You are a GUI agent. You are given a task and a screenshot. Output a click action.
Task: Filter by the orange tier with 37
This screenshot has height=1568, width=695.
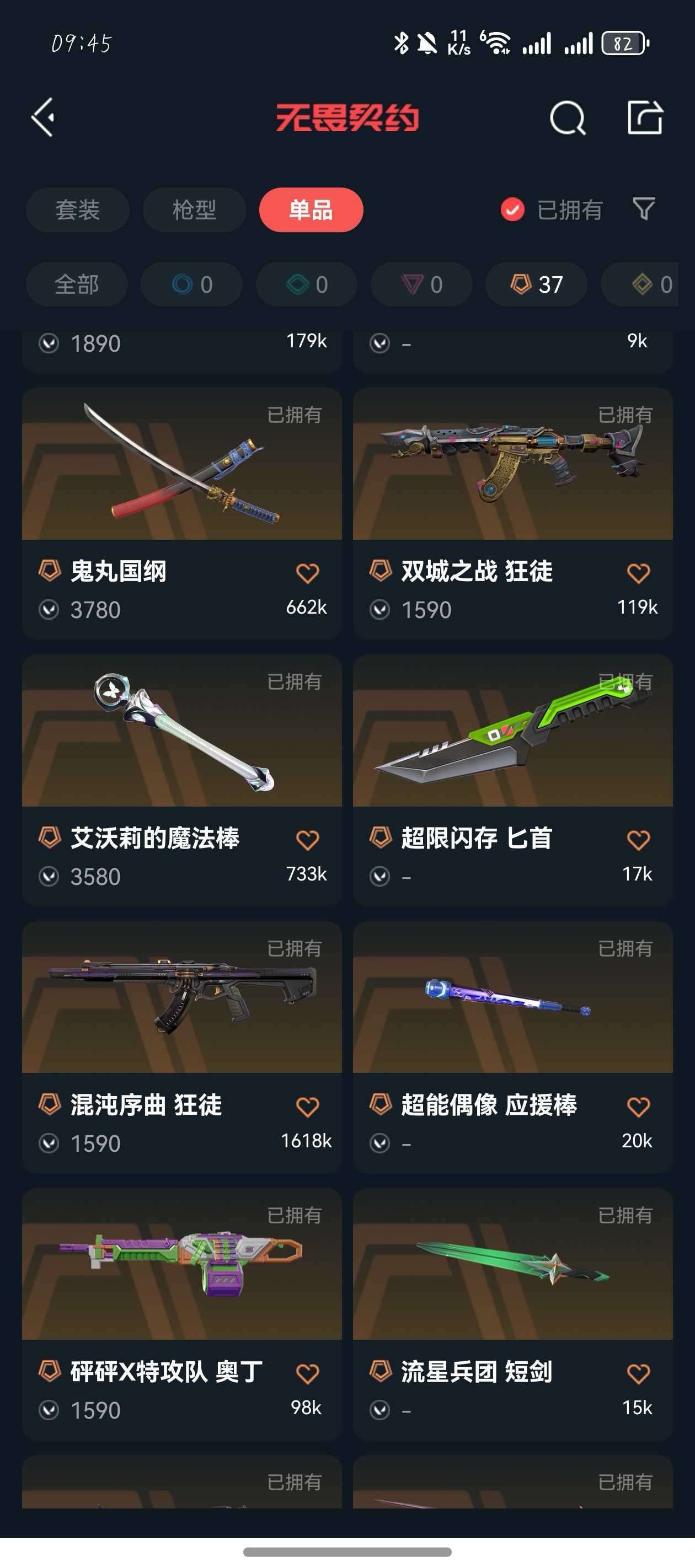click(x=536, y=284)
